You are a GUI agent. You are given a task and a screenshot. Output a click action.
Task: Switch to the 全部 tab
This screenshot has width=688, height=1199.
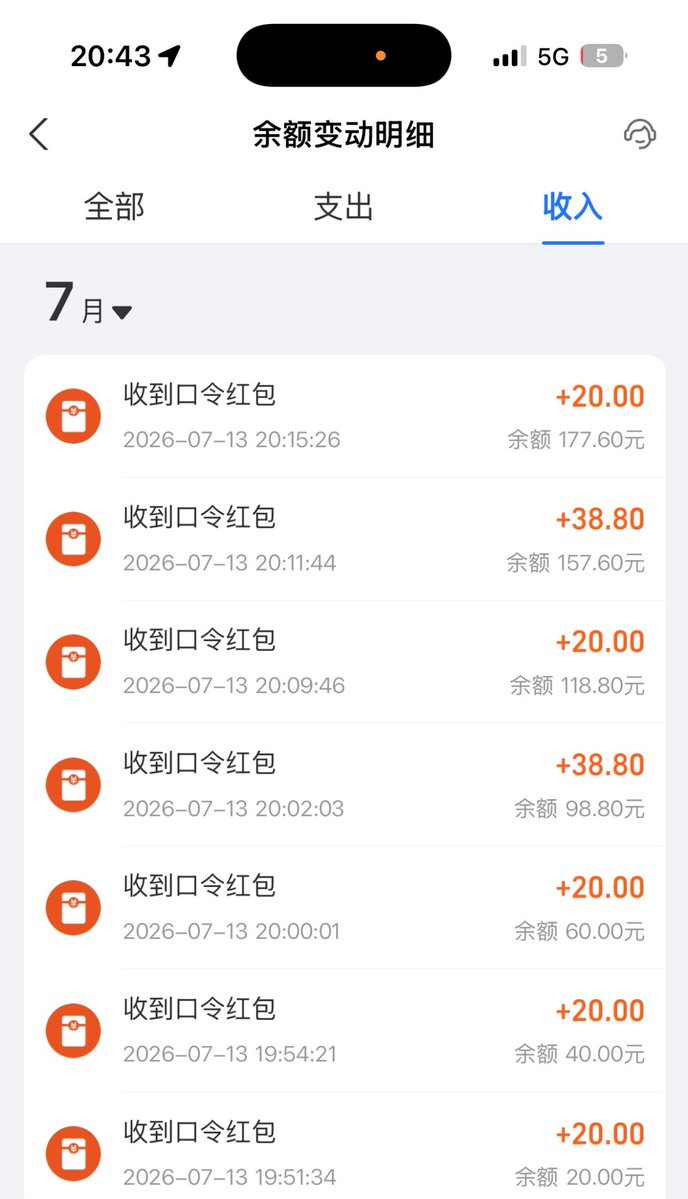point(114,206)
